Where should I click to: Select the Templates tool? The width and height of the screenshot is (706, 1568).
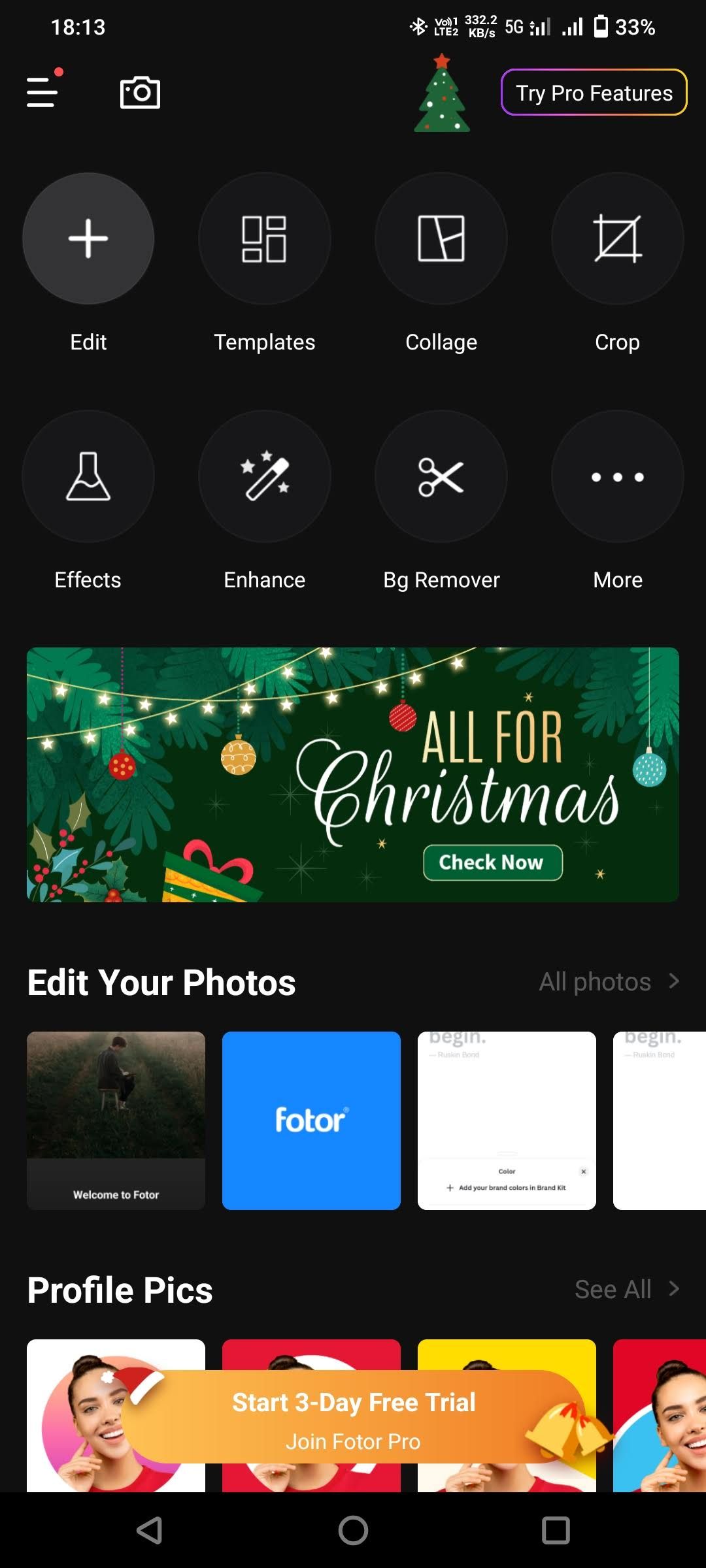coord(265,238)
